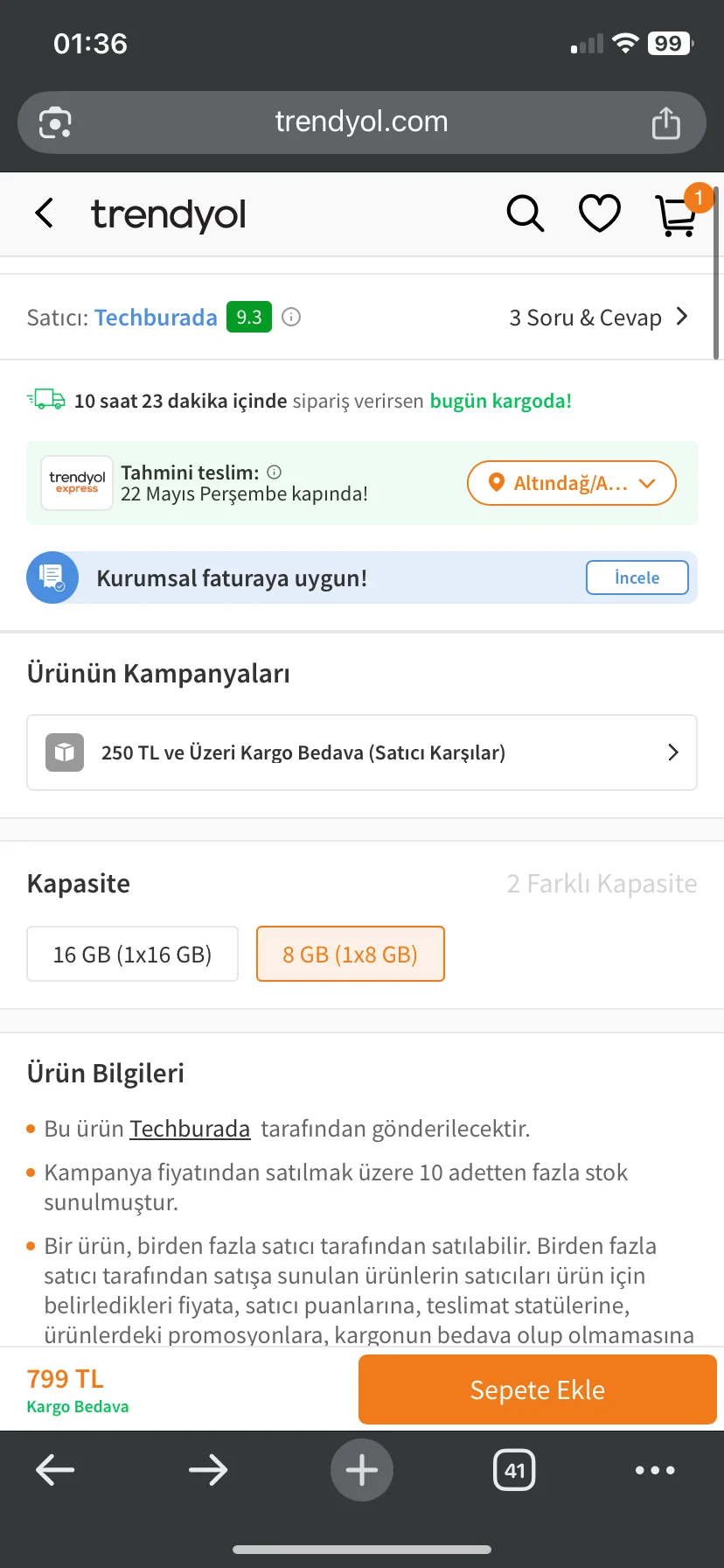Change delivery location Altındağ dropdown
This screenshot has height=1568, width=724.
point(572,483)
